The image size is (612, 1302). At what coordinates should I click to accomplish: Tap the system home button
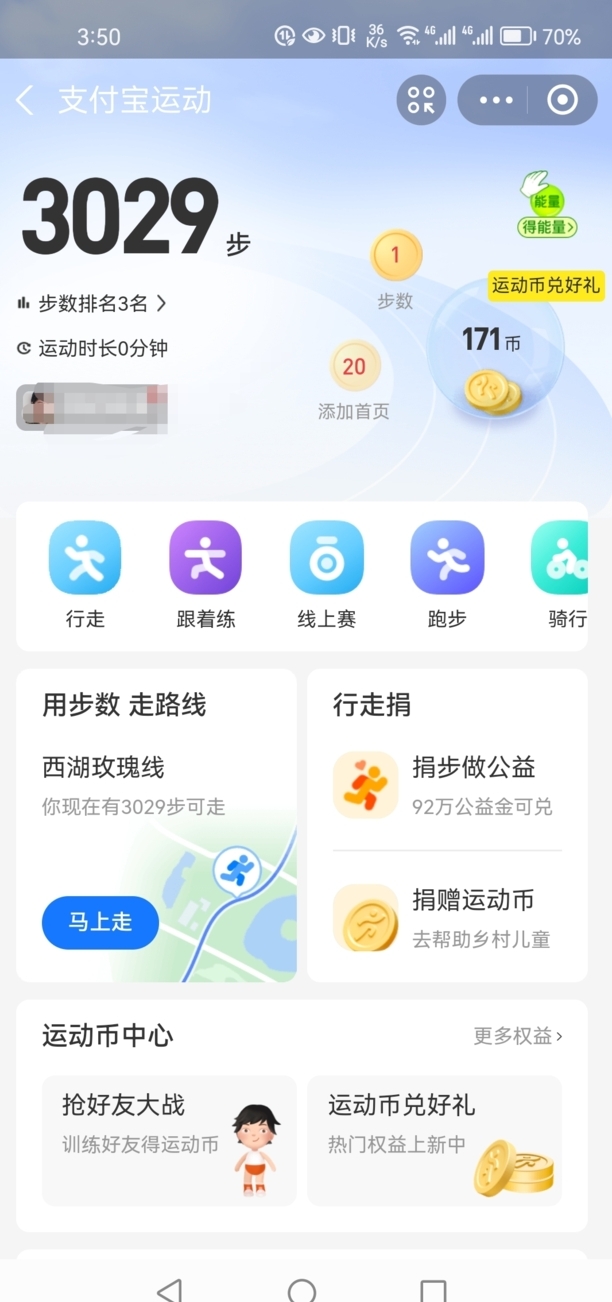tap(302, 1290)
